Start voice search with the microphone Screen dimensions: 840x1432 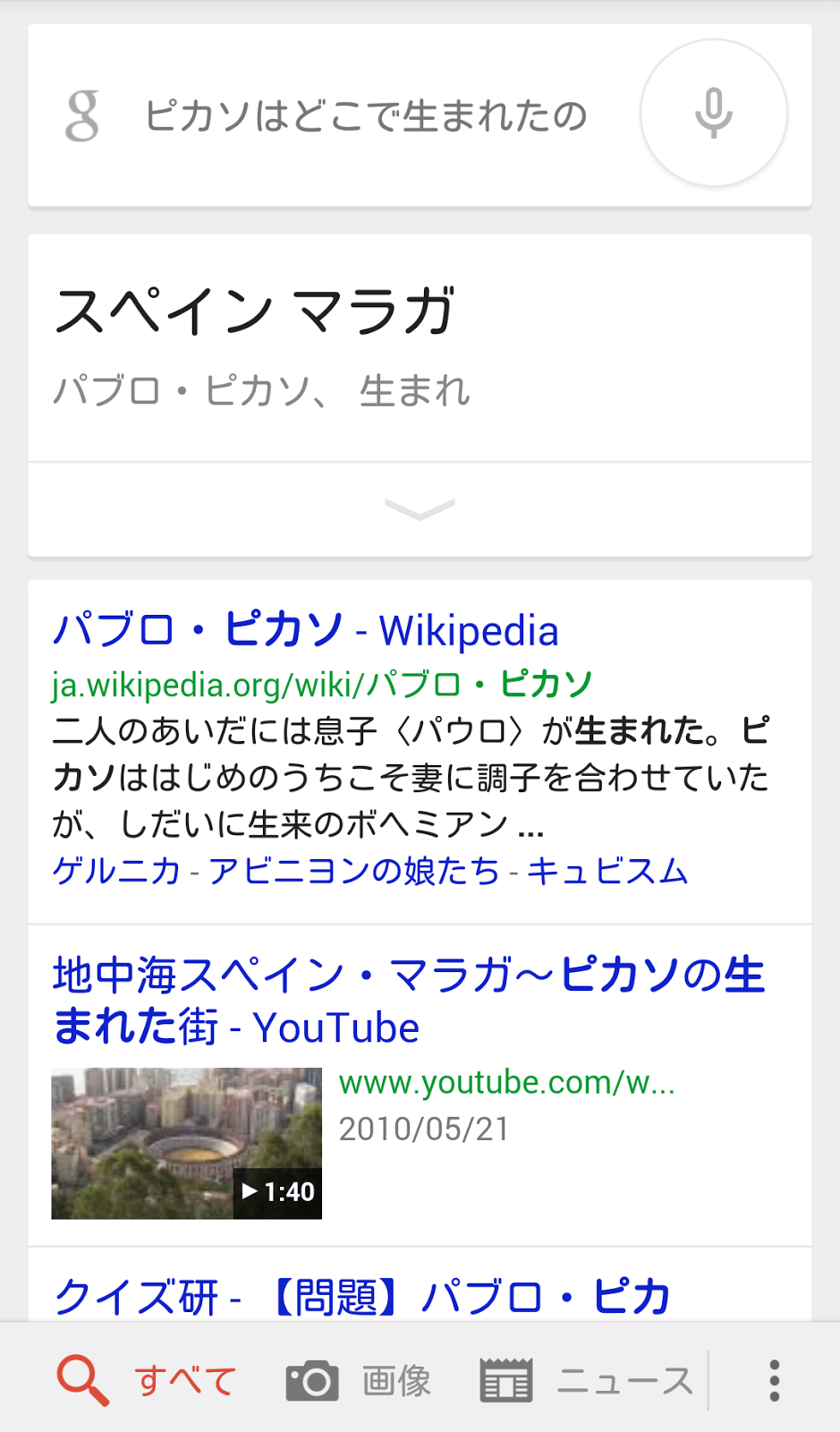point(713,114)
